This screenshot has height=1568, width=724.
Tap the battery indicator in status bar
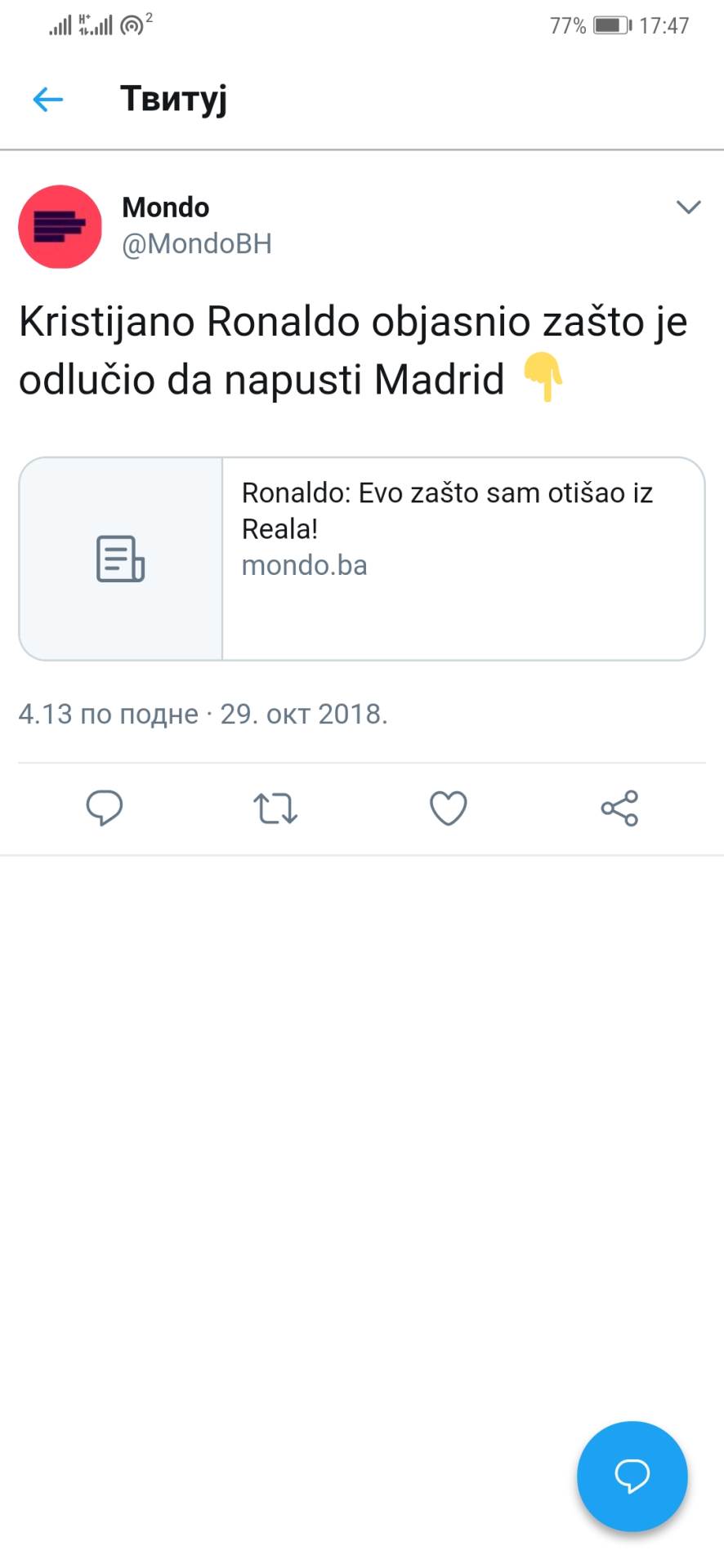tap(609, 24)
